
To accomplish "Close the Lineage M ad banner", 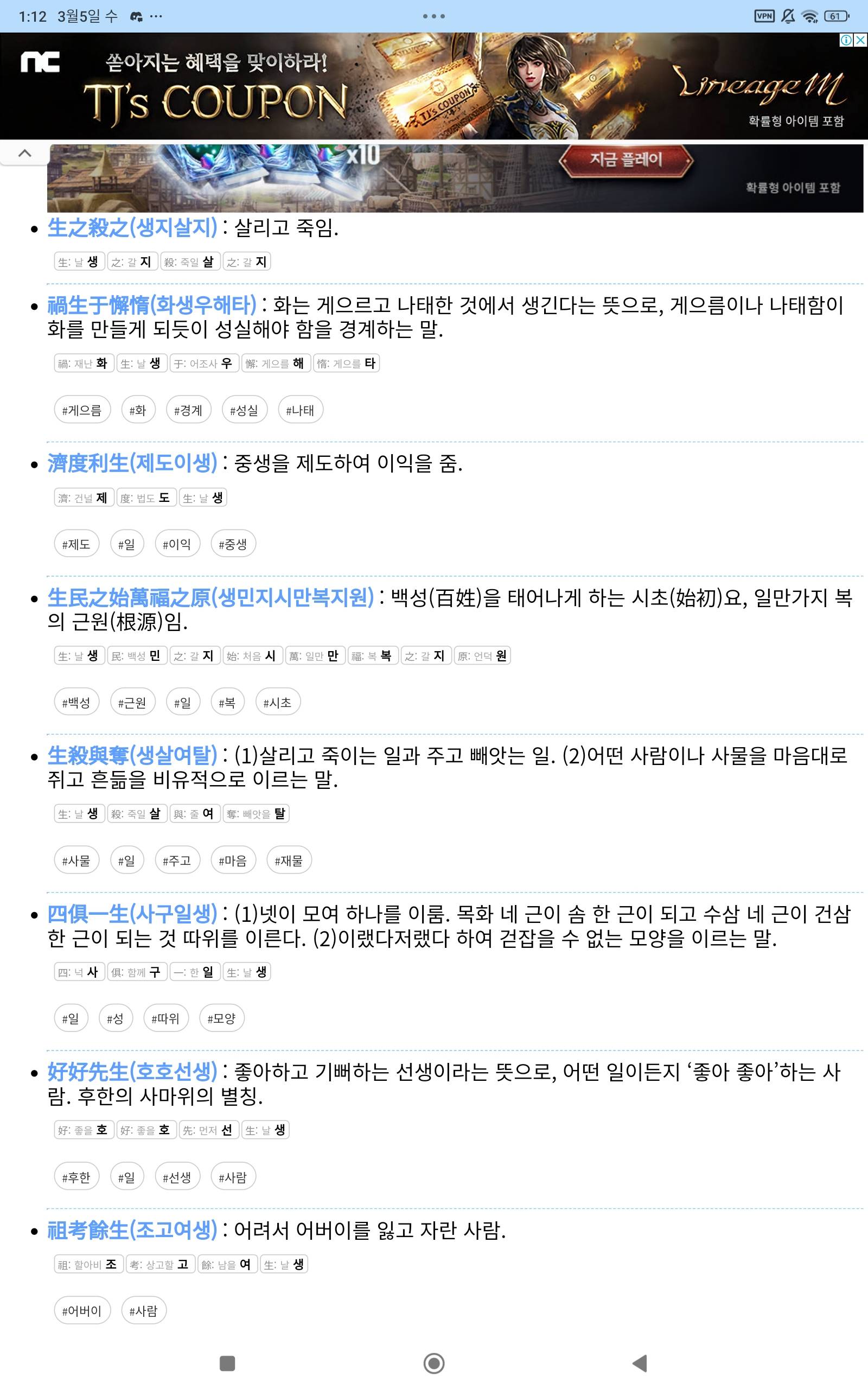I will tap(860, 40).
